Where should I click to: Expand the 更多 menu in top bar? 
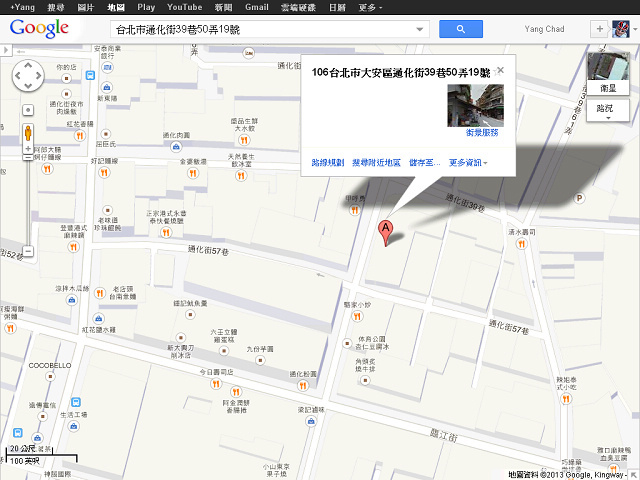(x=369, y=7)
